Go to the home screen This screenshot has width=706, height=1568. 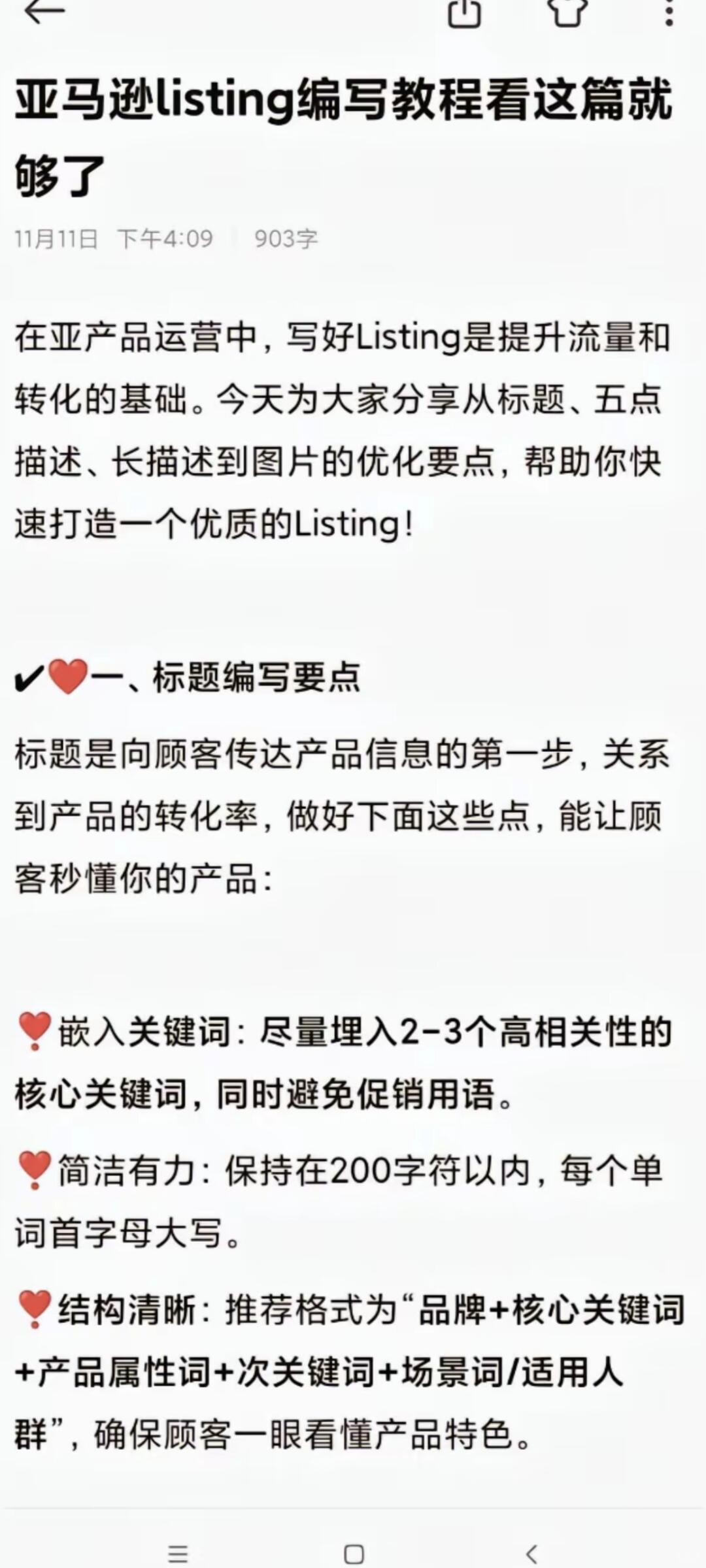[x=354, y=1554]
